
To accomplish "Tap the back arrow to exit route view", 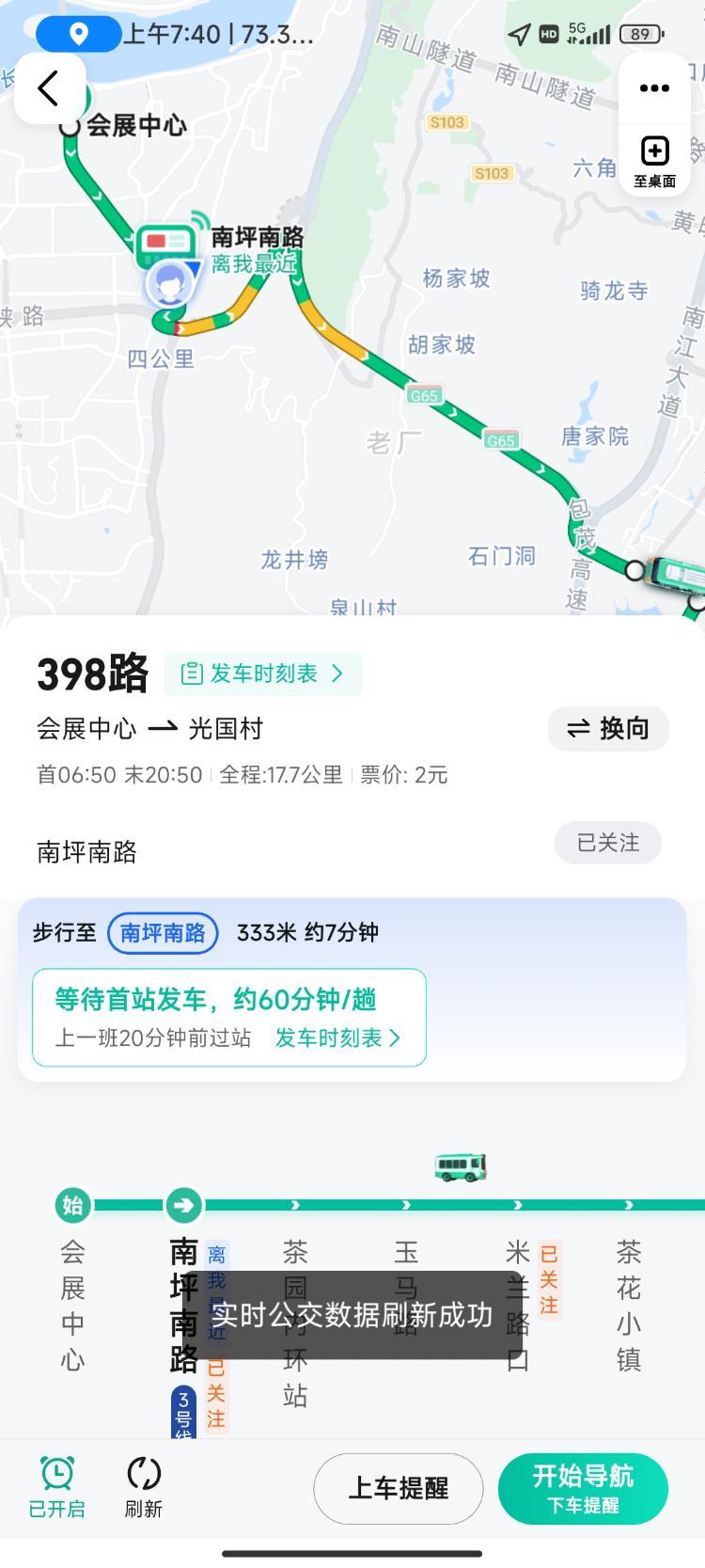I will (x=49, y=87).
